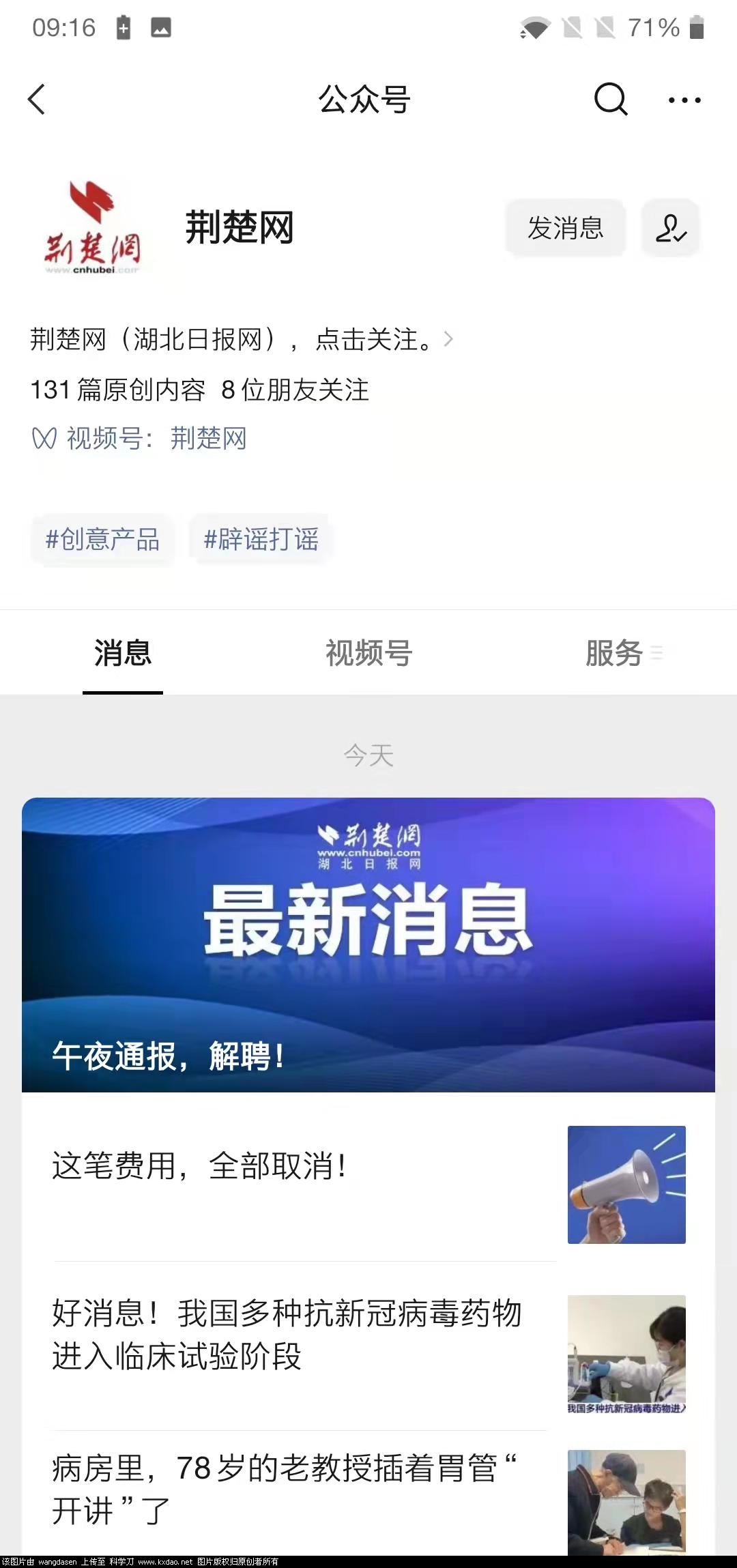Open the three-dot overflow menu
Screen dimensions: 737x1568
pyautogui.click(x=684, y=100)
